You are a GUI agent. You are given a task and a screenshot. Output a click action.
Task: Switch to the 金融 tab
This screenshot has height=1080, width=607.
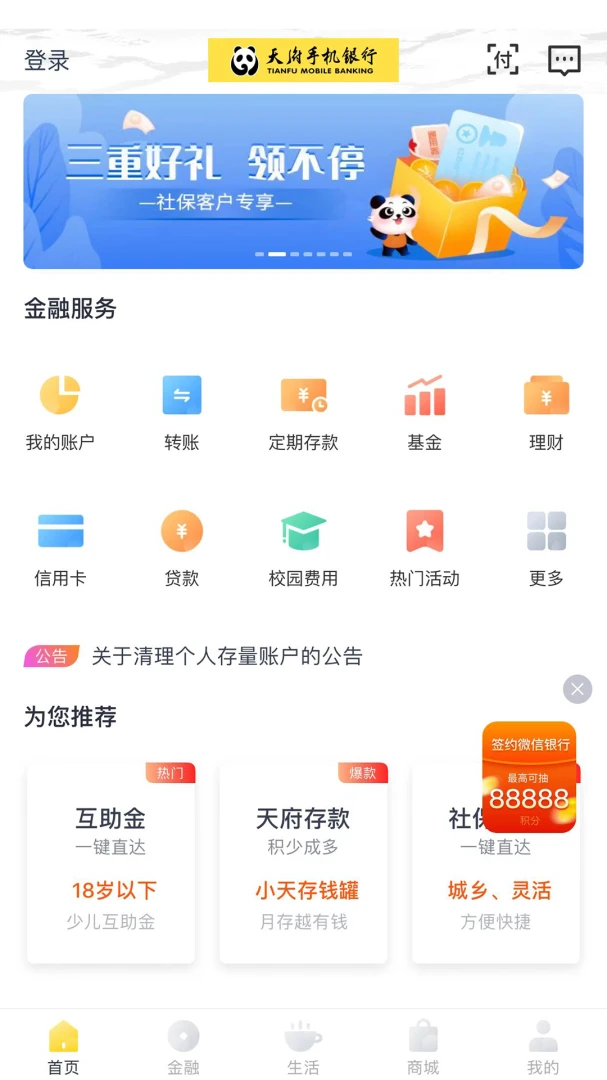click(x=183, y=1046)
